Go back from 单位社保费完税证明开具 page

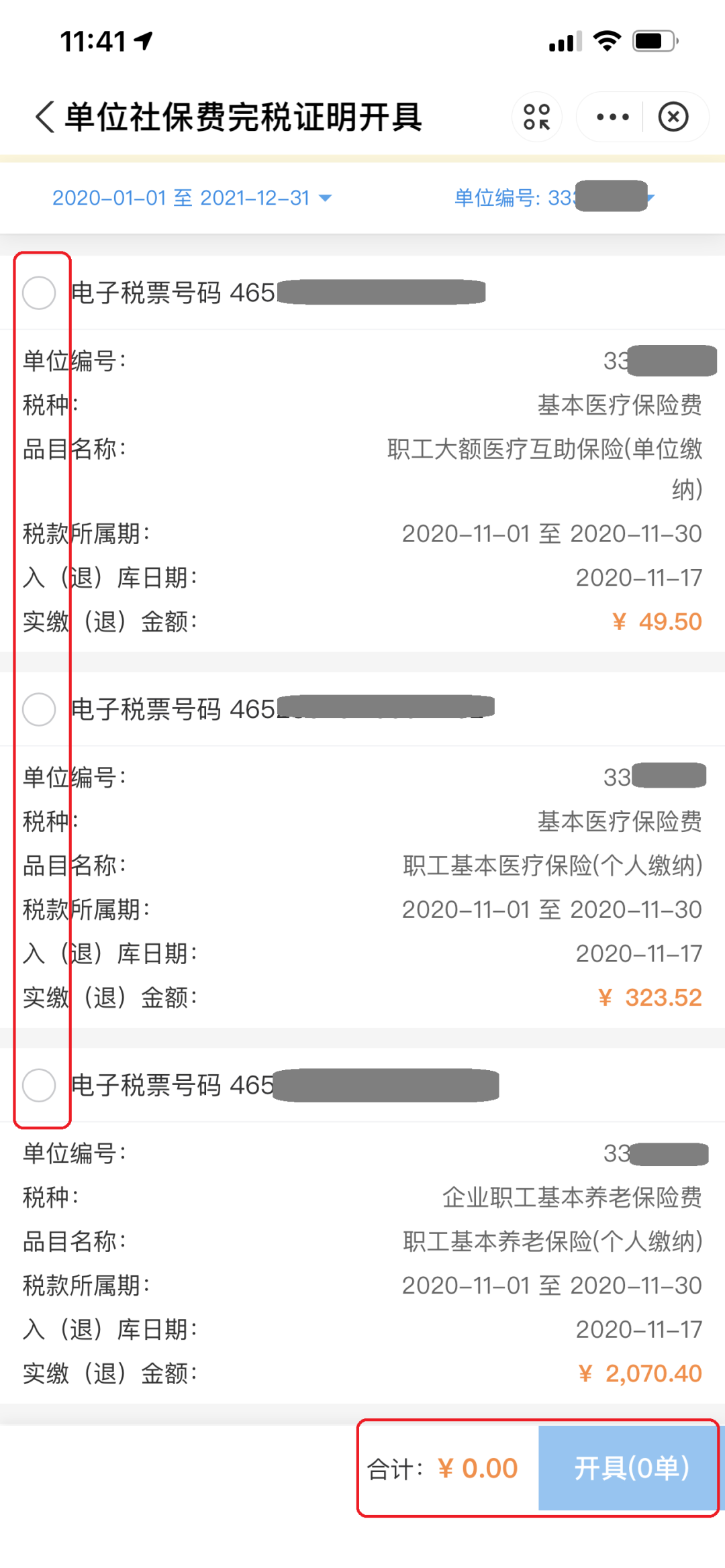44,117
